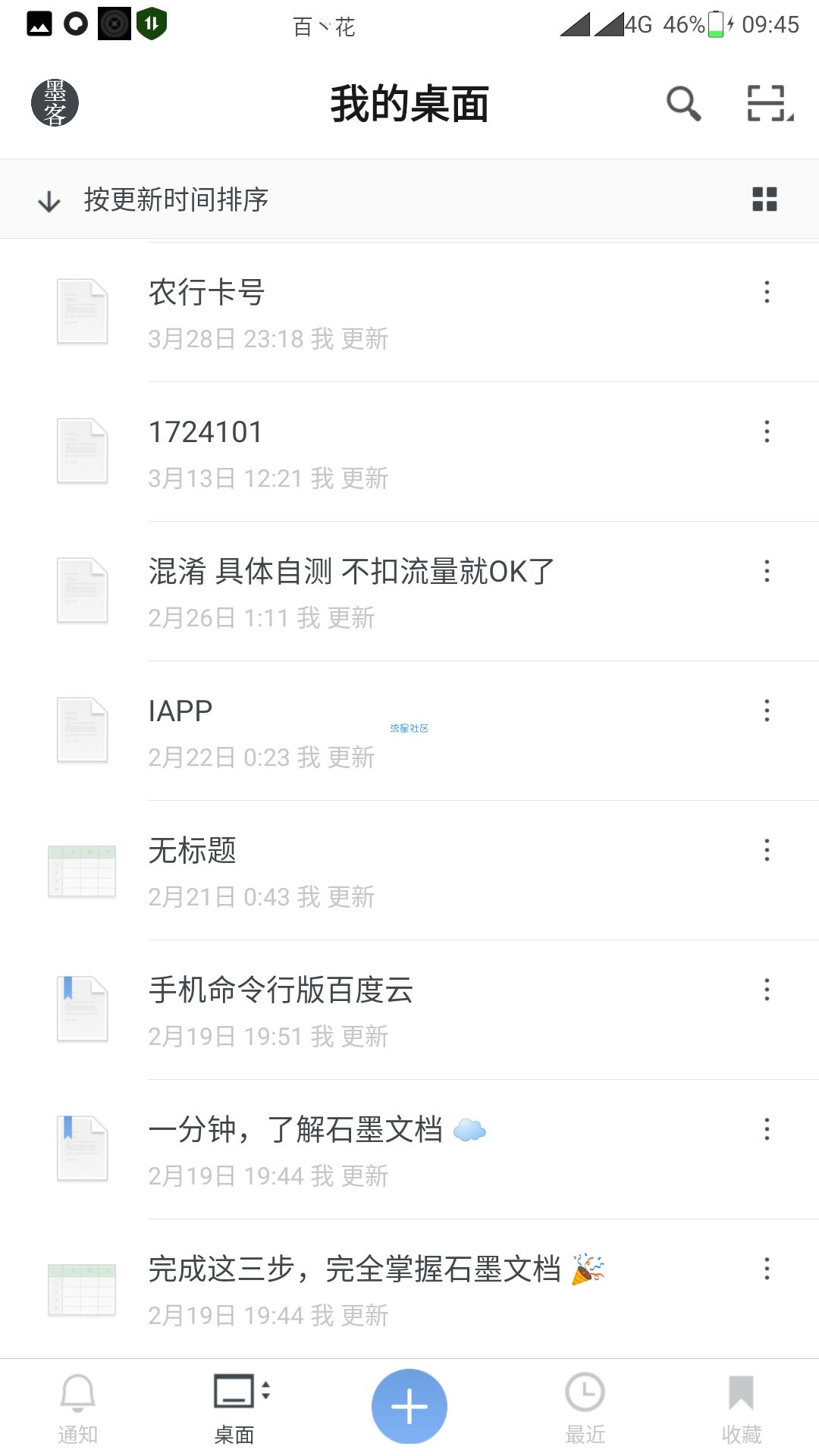The image size is (819, 1456).
Task: Open more options for IAPP
Action: 767,711
